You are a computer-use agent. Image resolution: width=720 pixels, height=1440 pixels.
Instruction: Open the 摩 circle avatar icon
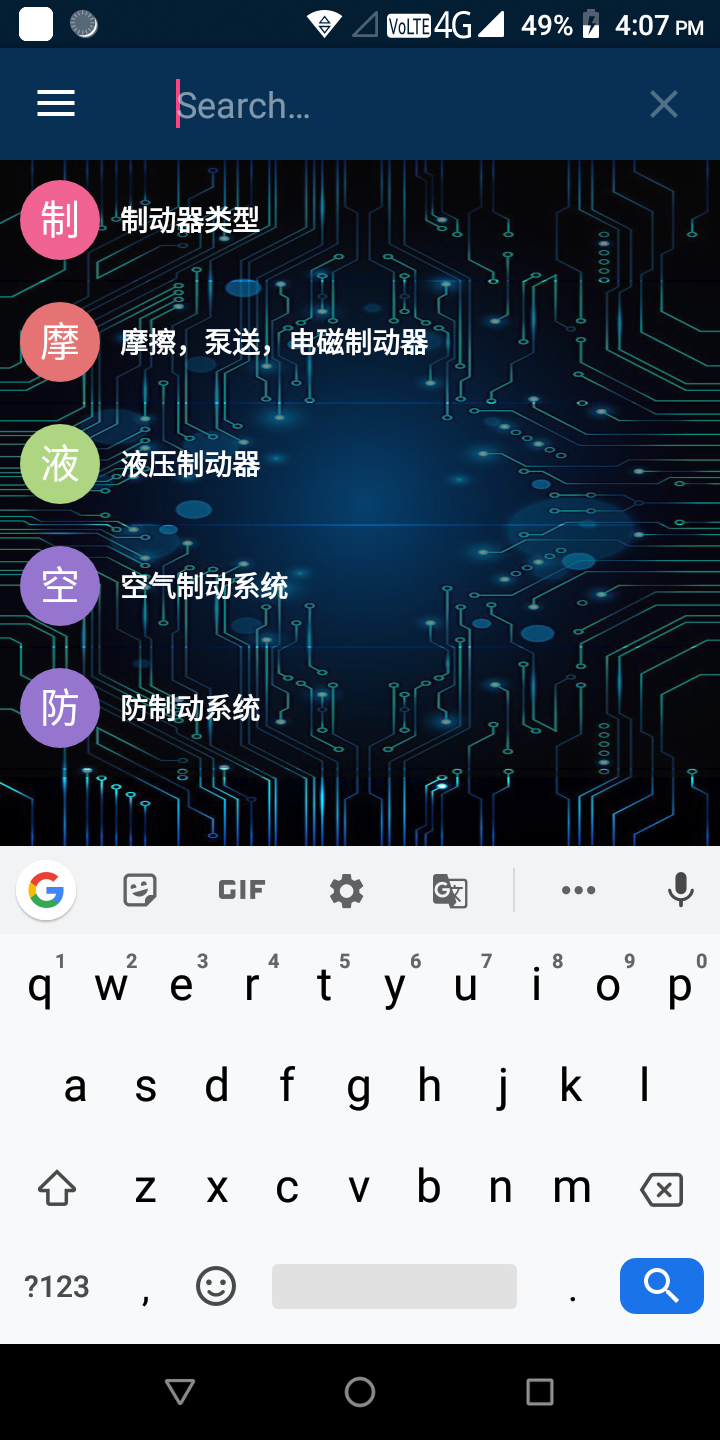59,342
